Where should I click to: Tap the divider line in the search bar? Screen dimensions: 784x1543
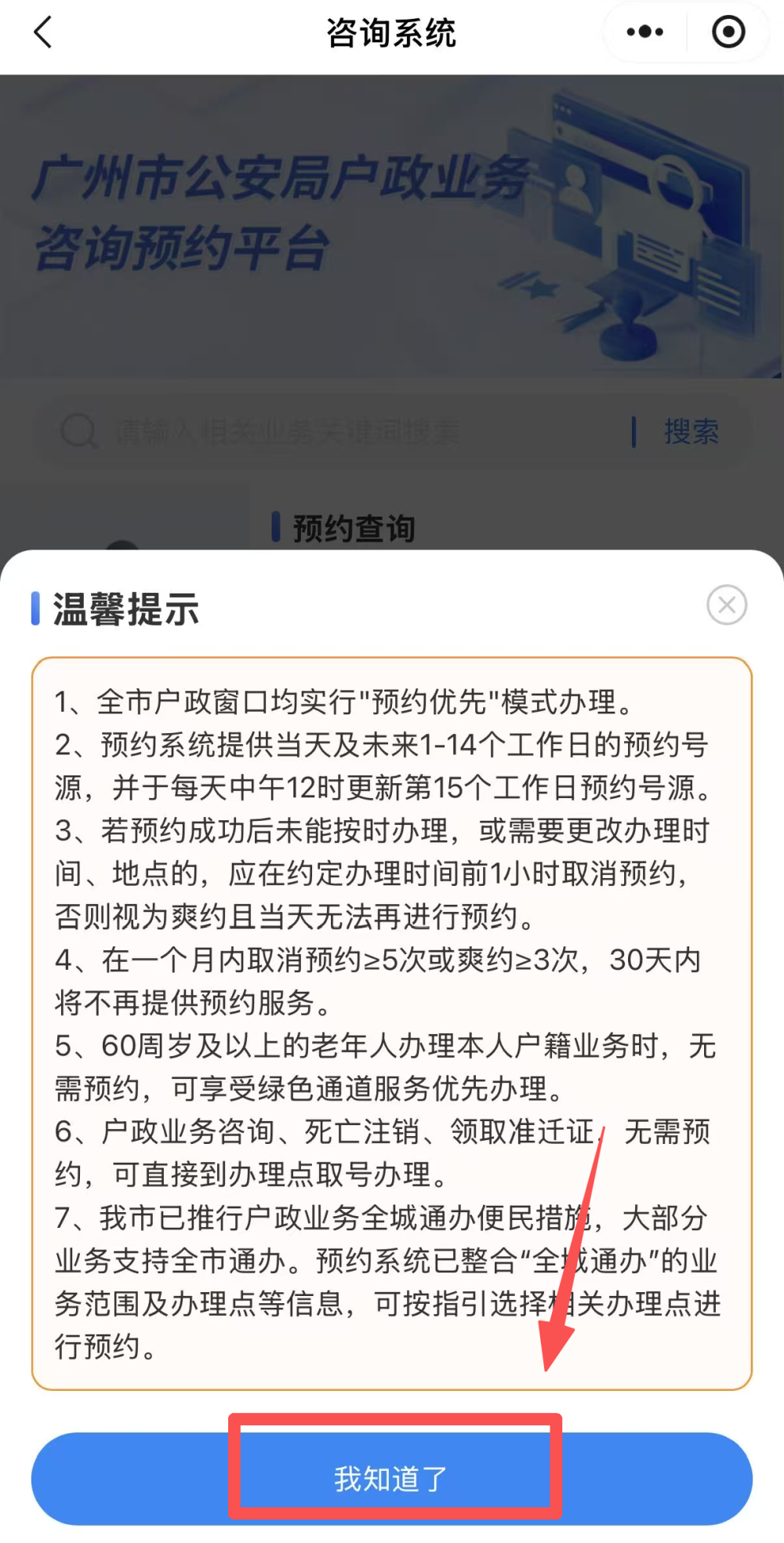[x=635, y=431]
